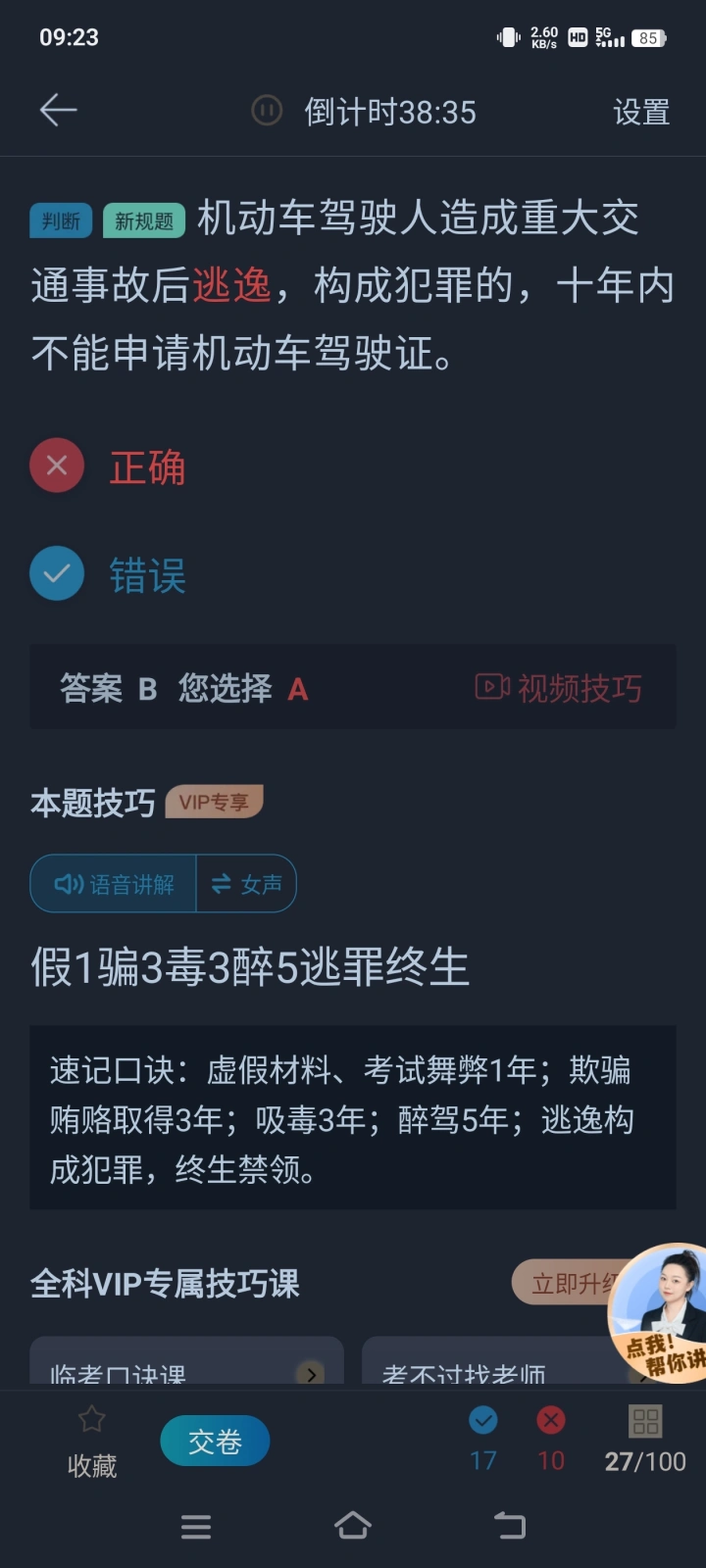Select the 错误 answer option
The image size is (706, 1568).
tap(147, 575)
